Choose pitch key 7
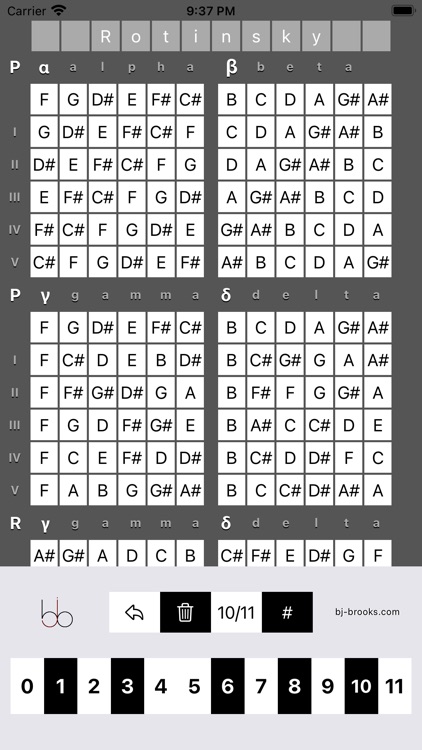This screenshot has height=750, width=422. [261, 686]
